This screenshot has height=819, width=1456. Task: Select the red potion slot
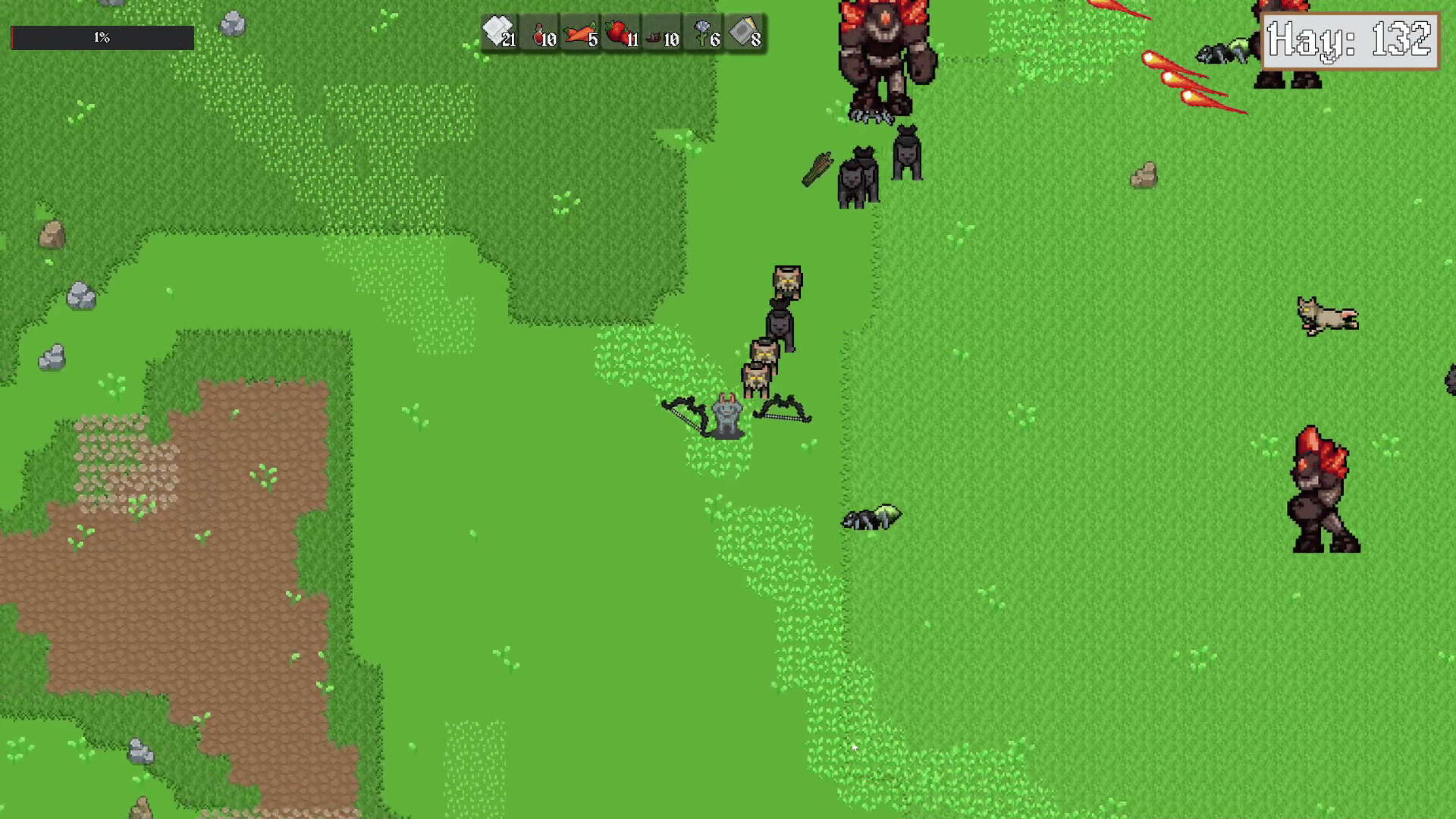click(542, 34)
